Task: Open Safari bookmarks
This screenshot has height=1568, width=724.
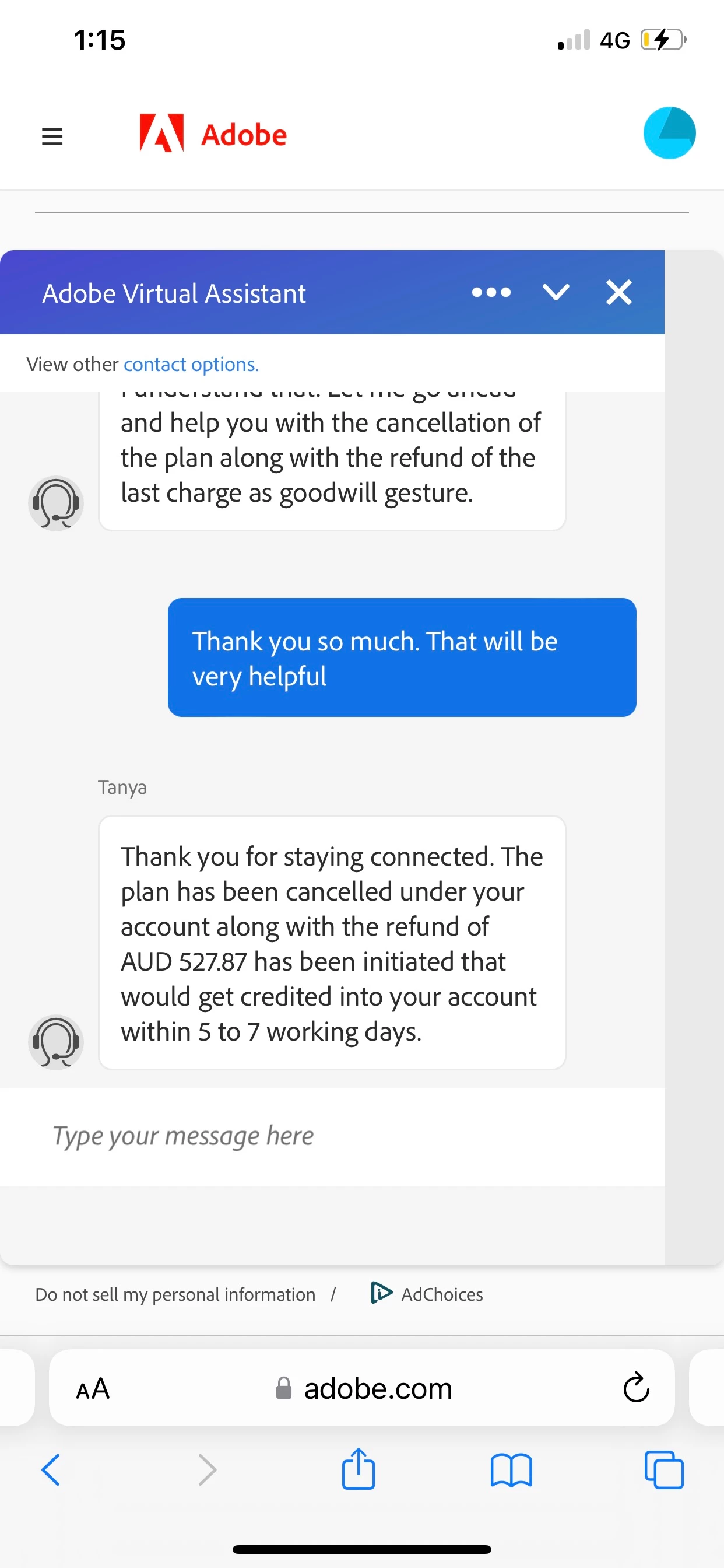Action: [511, 1471]
